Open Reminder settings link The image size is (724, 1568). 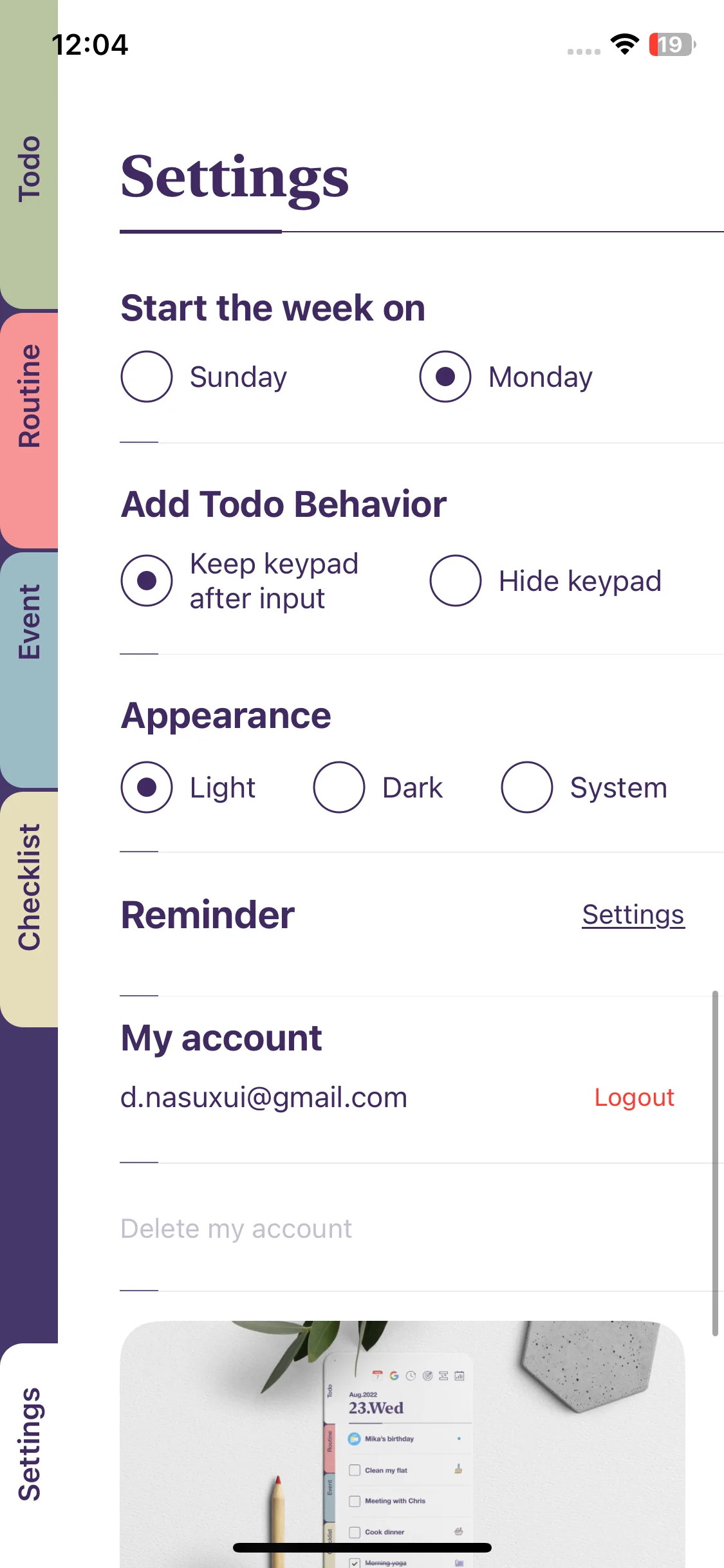[633, 915]
